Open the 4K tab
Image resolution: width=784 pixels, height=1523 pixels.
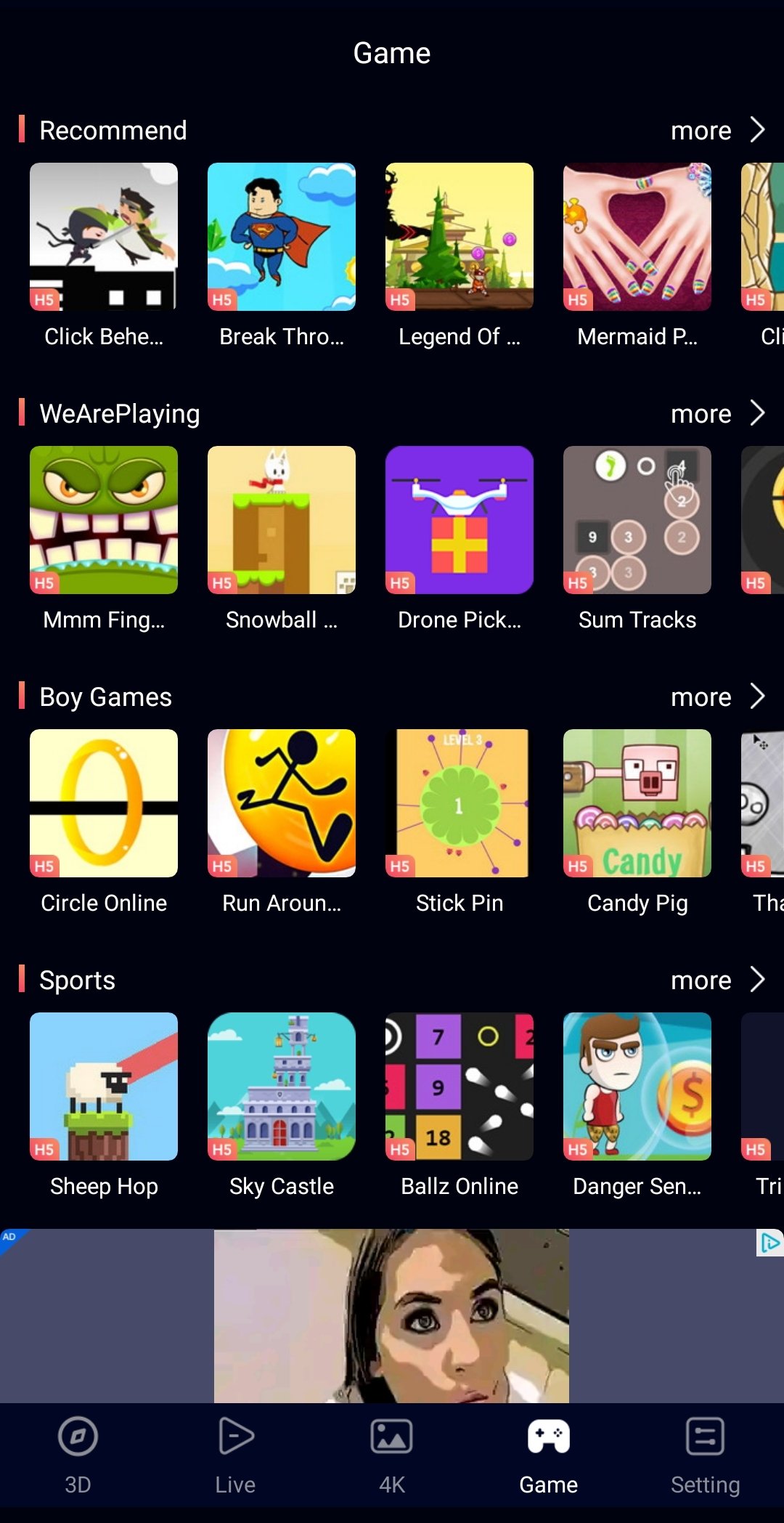[392, 1455]
